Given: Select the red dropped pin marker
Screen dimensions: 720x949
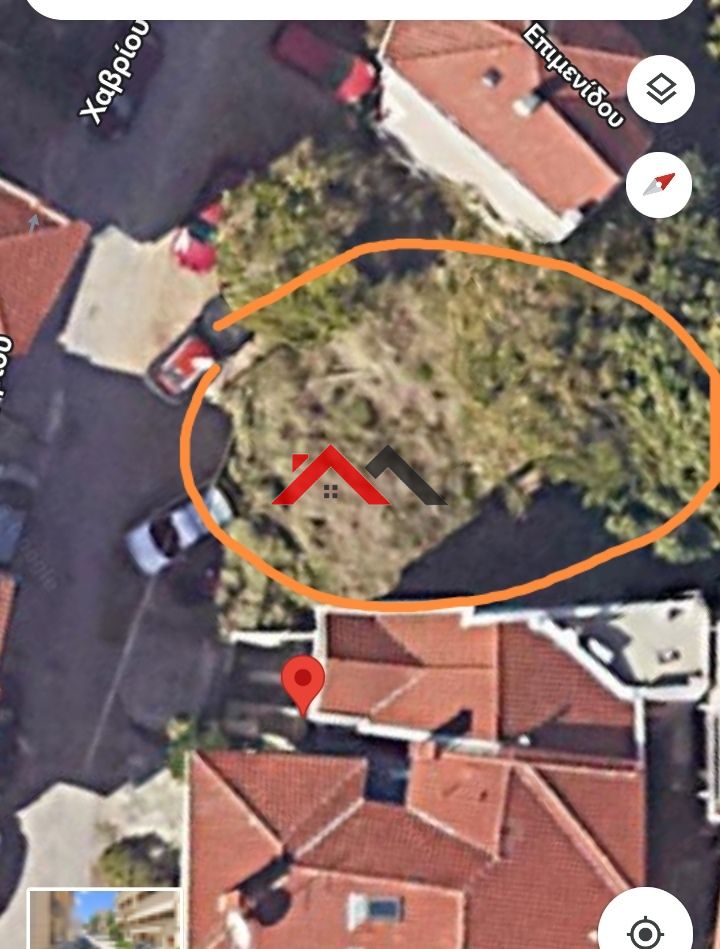Looking at the screenshot, I should tap(303, 682).
